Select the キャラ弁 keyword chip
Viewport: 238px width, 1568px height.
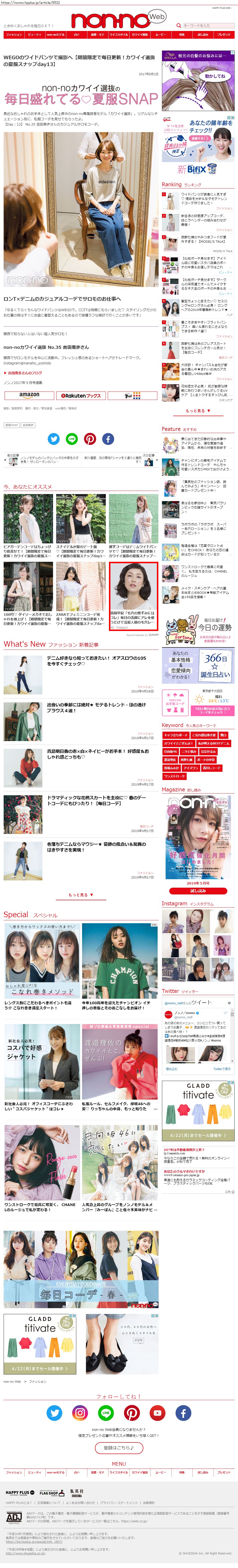[175, 735]
